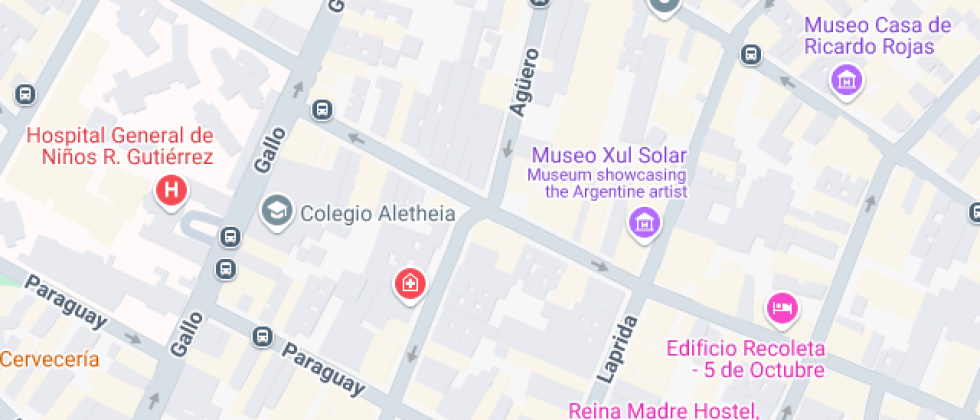The image size is (980, 420).
Task: Select the Colegio Aletheia school marker
Action: pyautogui.click(x=277, y=211)
